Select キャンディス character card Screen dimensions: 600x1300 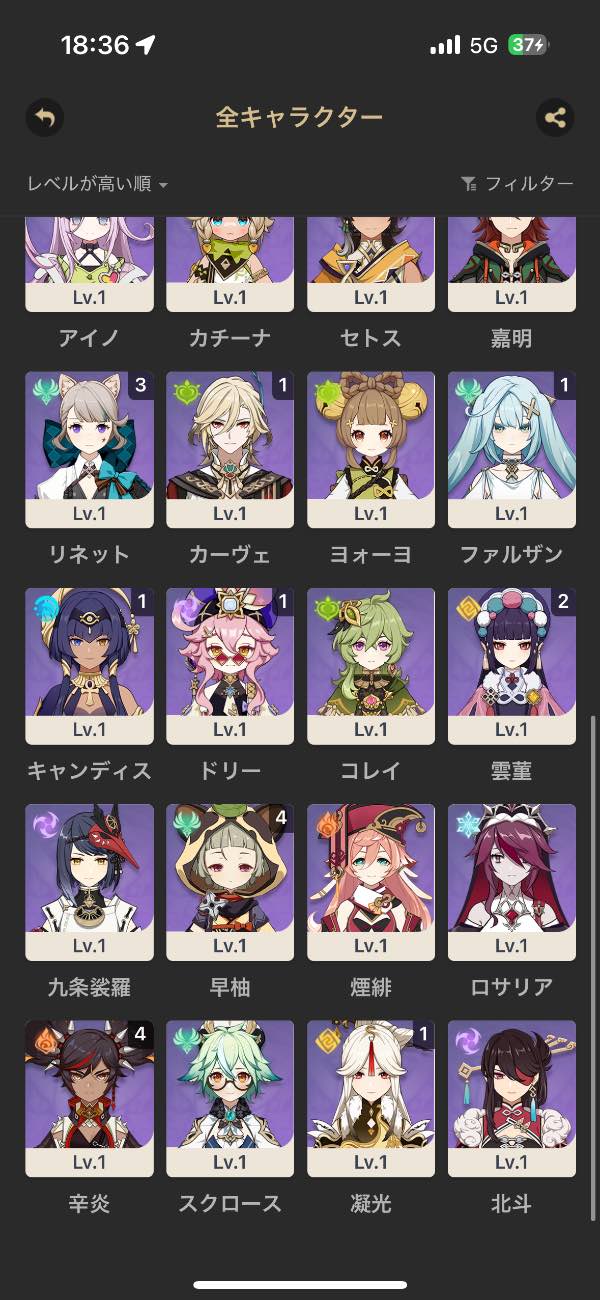[89, 666]
